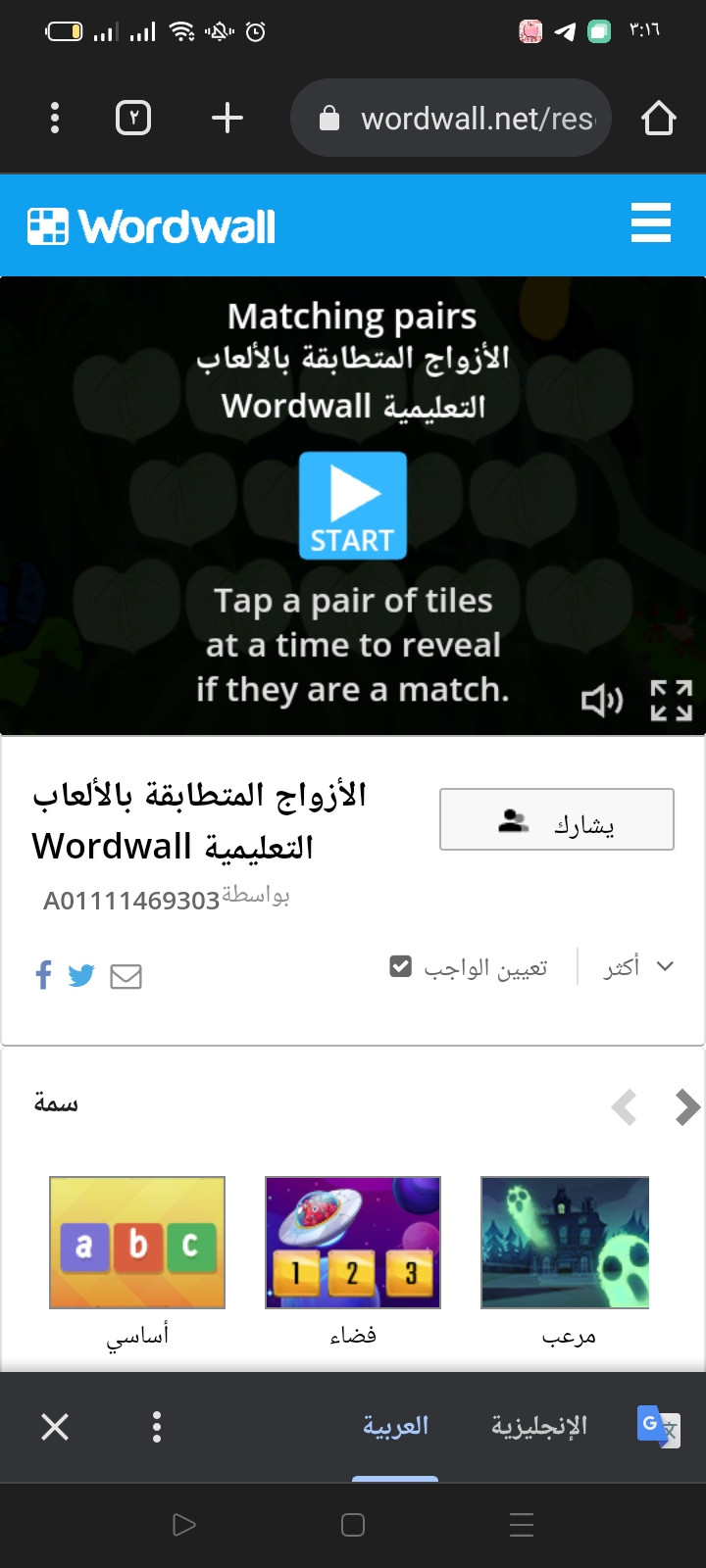Image resolution: width=706 pixels, height=1568 pixels.
Task: Enter fullscreen mode for the game
Action: coord(672,701)
